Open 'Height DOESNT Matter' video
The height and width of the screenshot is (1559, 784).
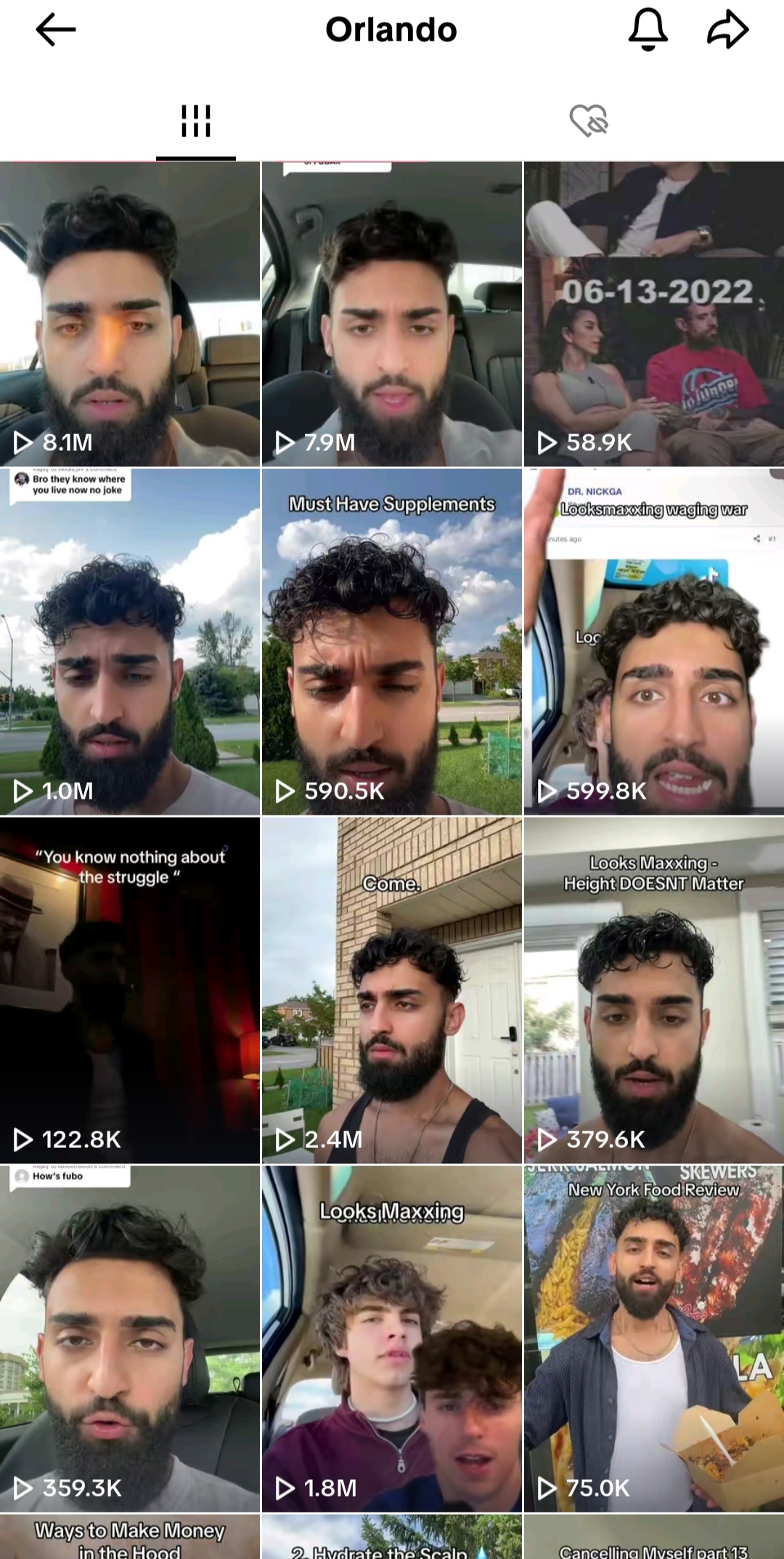654,990
